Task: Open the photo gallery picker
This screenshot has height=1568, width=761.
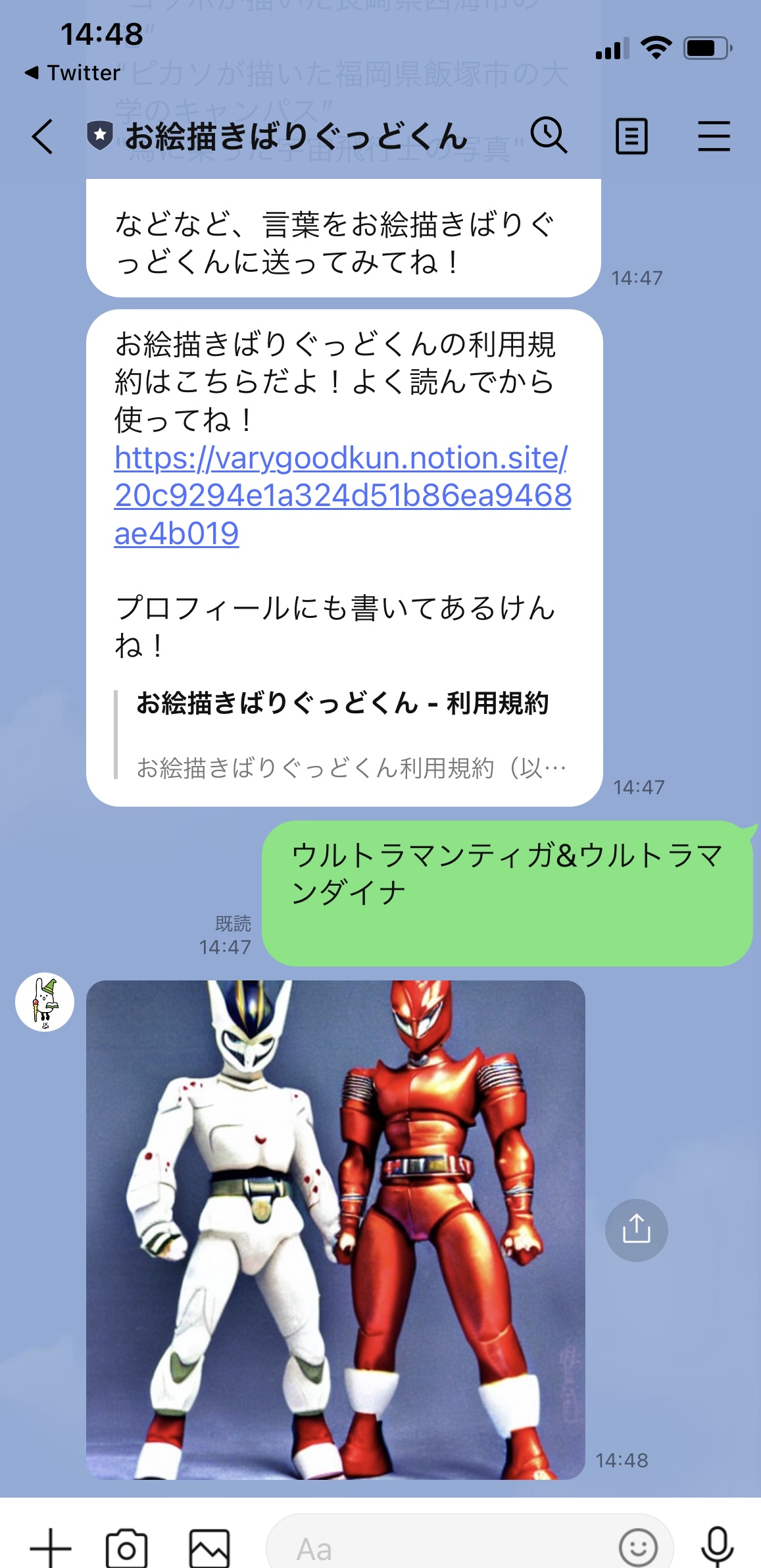Action: tap(209, 1548)
